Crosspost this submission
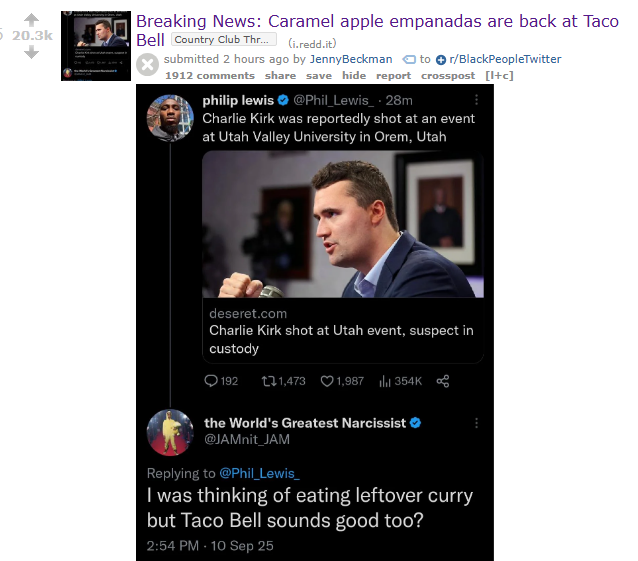This screenshot has height=561, width=638. coord(448,75)
